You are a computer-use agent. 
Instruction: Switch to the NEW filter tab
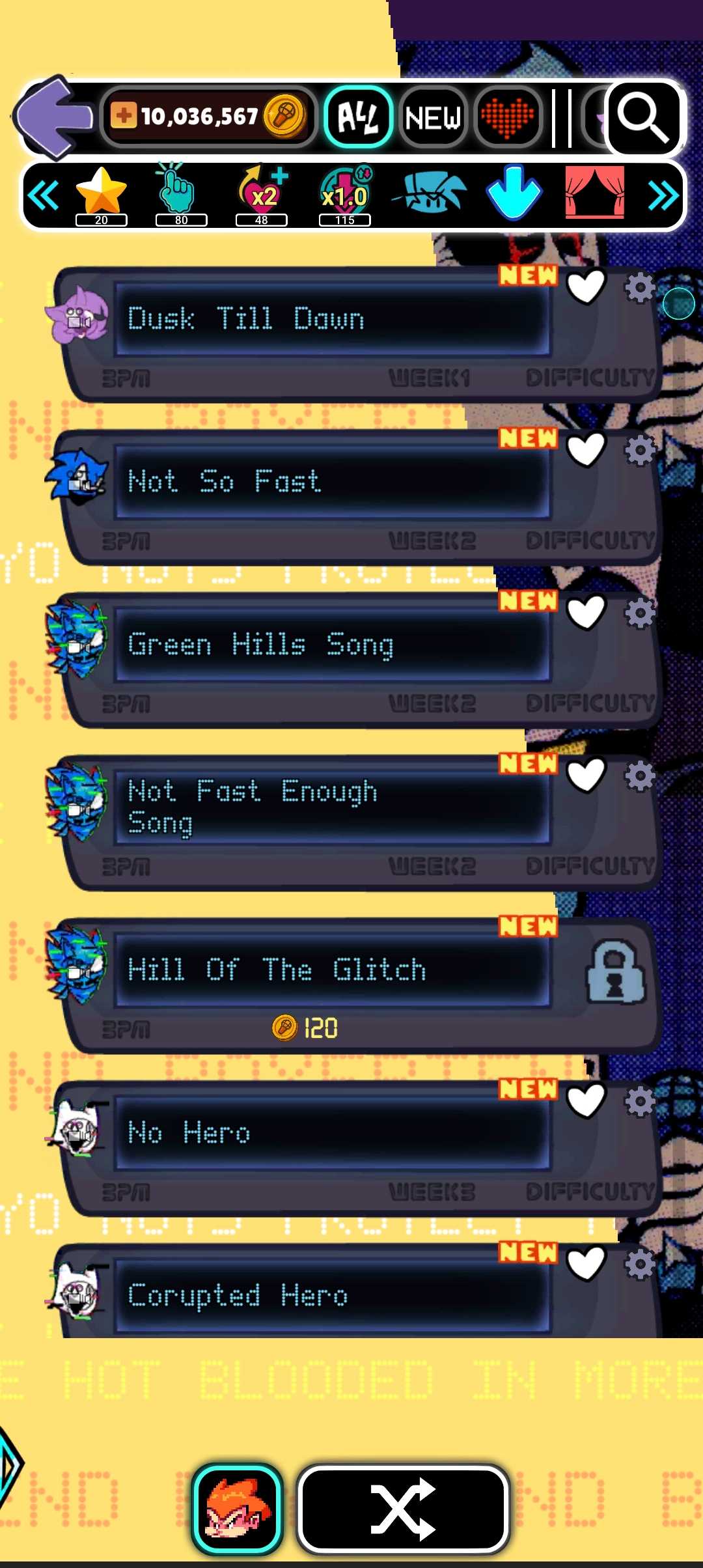[433, 118]
